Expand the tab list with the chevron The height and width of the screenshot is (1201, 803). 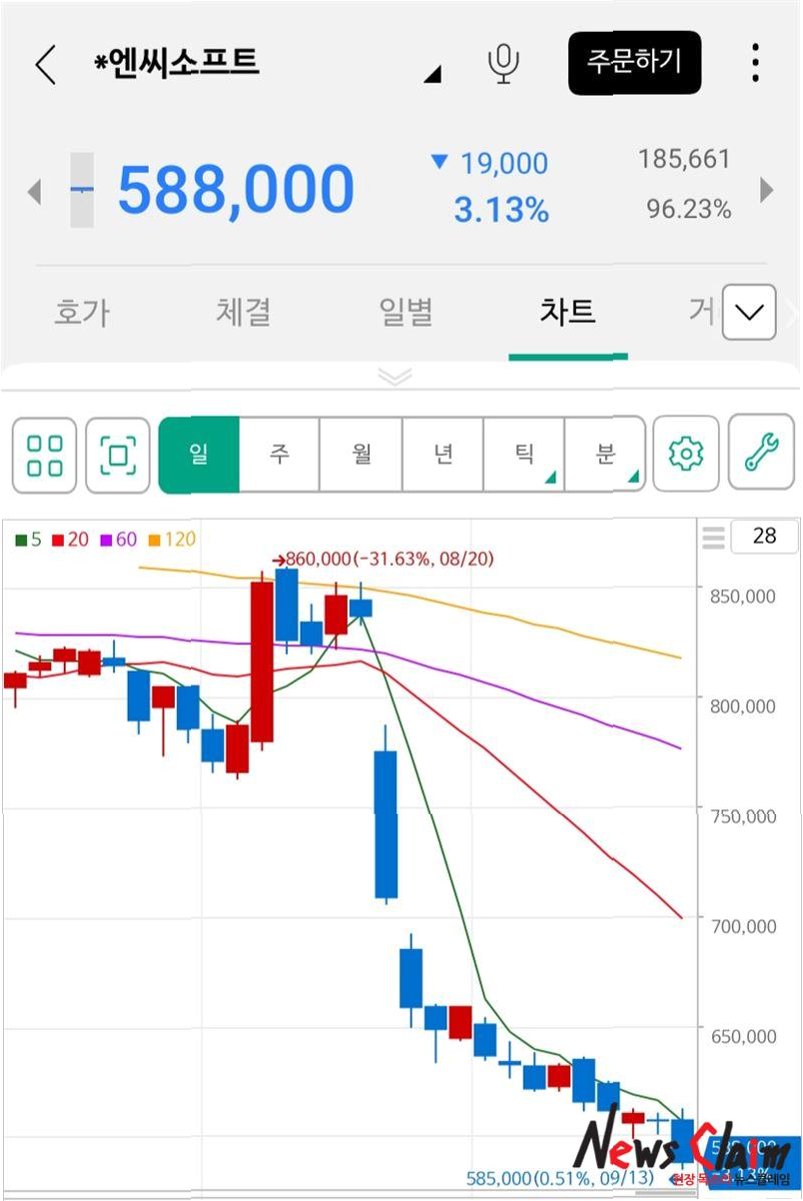(748, 313)
